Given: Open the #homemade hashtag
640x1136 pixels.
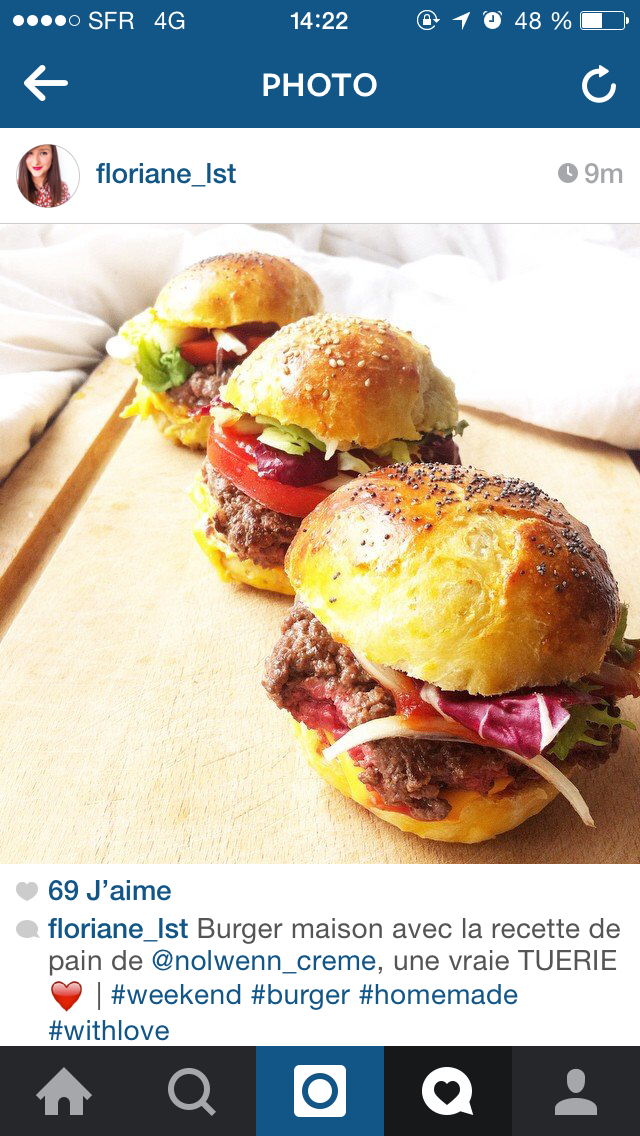Looking at the screenshot, I should [x=438, y=996].
